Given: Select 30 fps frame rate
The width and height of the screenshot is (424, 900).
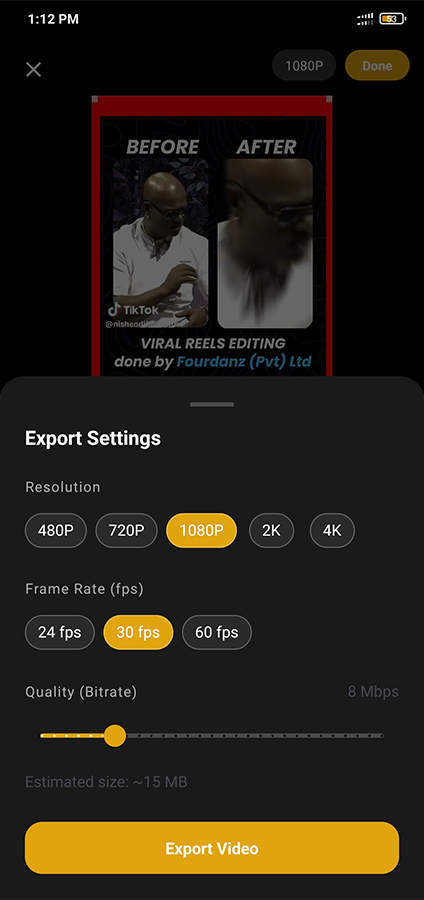Looking at the screenshot, I should pyautogui.click(x=138, y=633).
